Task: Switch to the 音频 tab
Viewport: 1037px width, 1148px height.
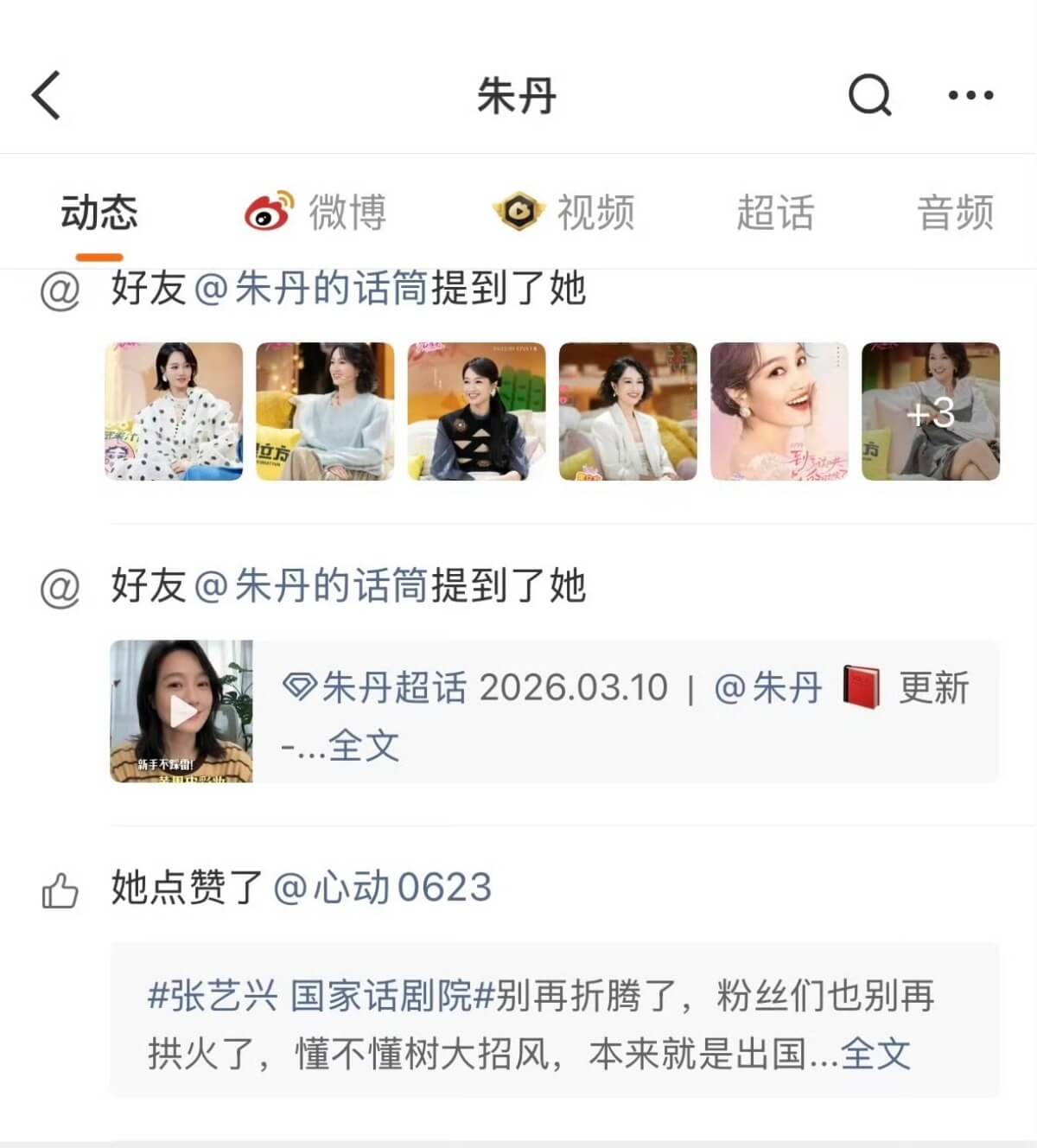Action: pyautogui.click(x=955, y=213)
